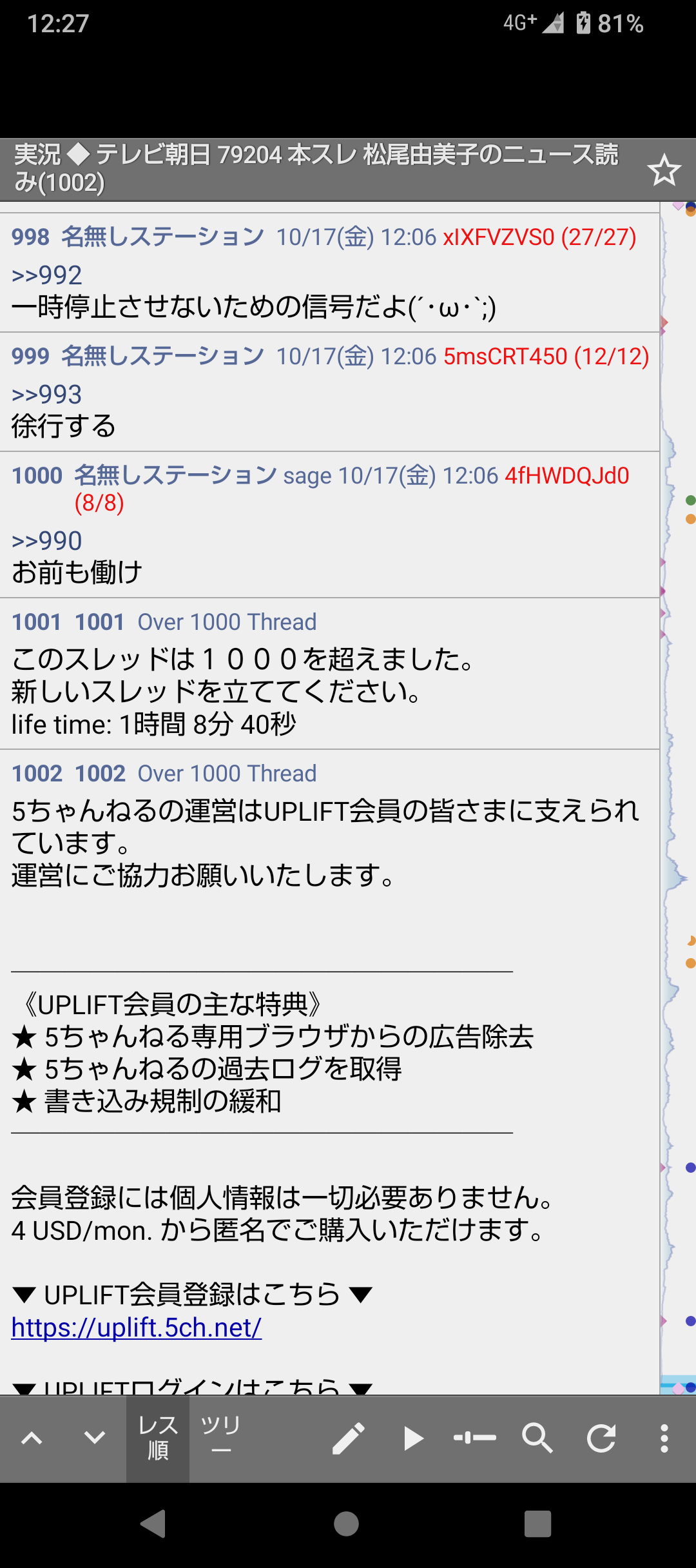Follow the >>990 reply anchor
This screenshot has height=1568, width=696.
point(47,541)
